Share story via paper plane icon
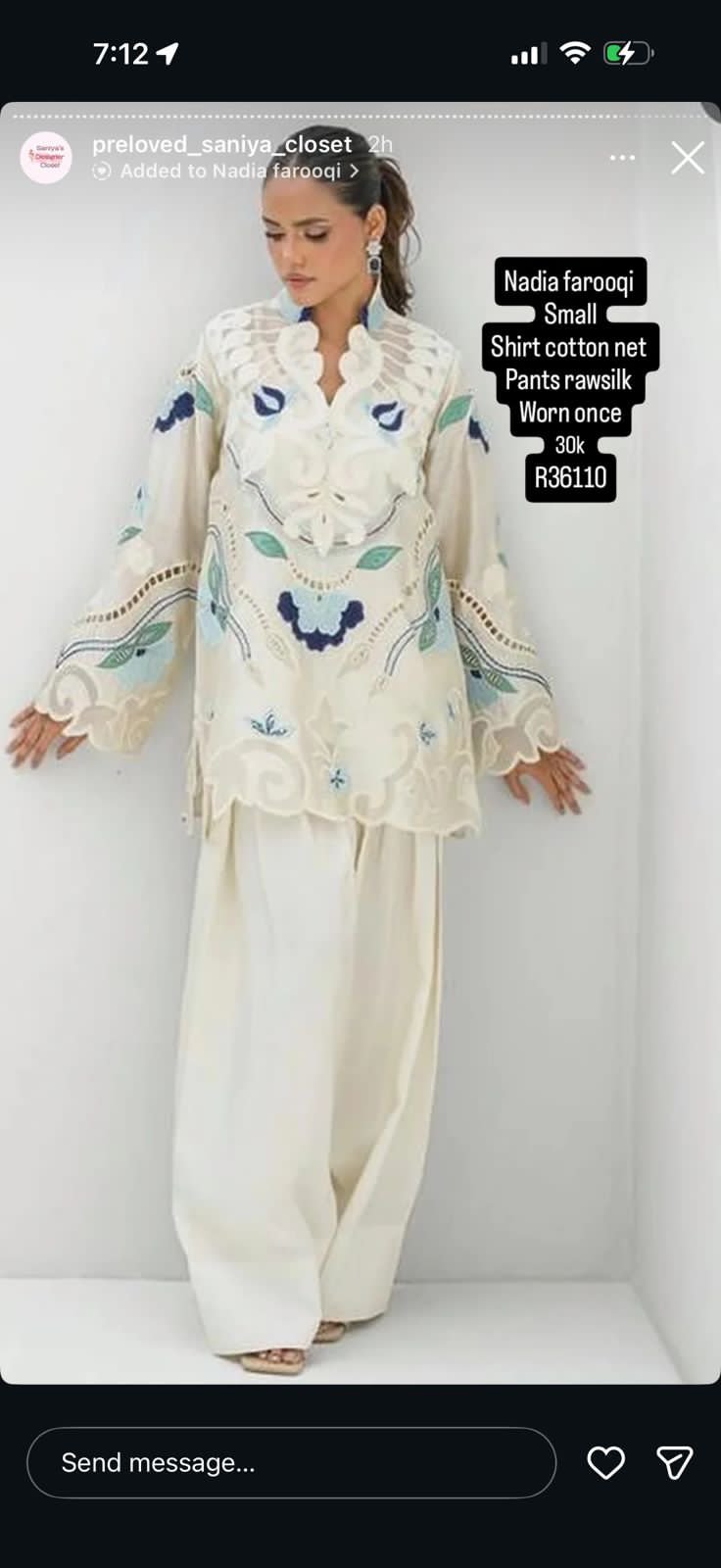 click(674, 1462)
